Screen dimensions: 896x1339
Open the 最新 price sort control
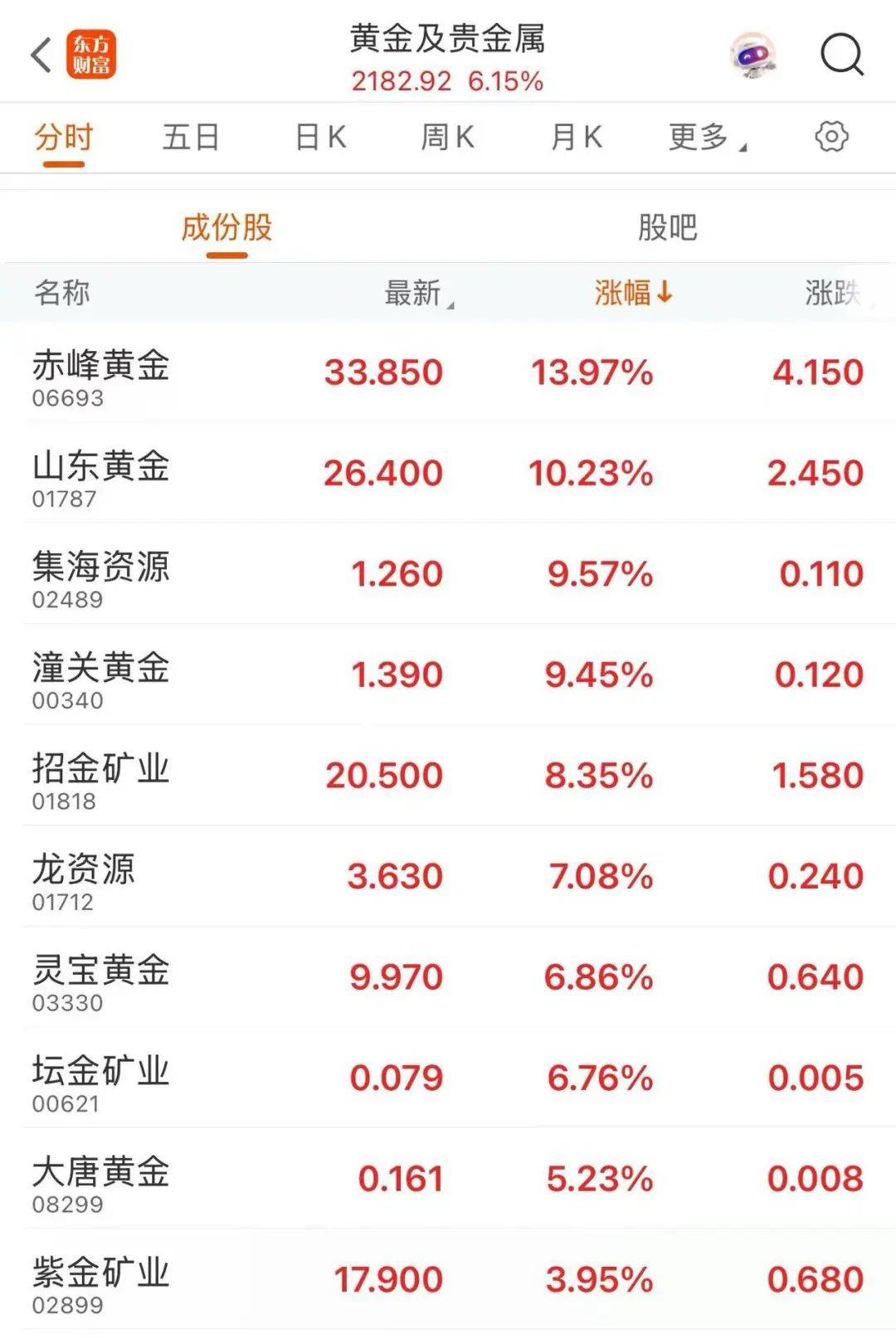pos(415,292)
